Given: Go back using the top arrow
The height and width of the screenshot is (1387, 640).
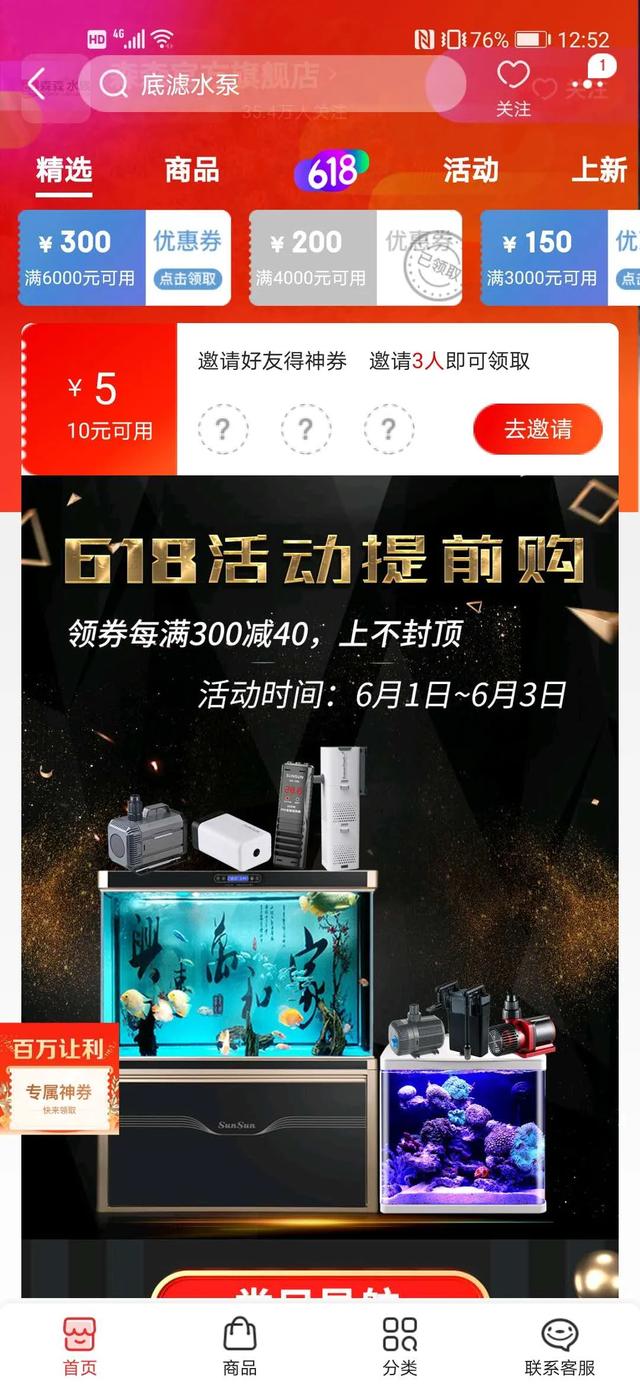Looking at the screenshot, I should point(37,84).
